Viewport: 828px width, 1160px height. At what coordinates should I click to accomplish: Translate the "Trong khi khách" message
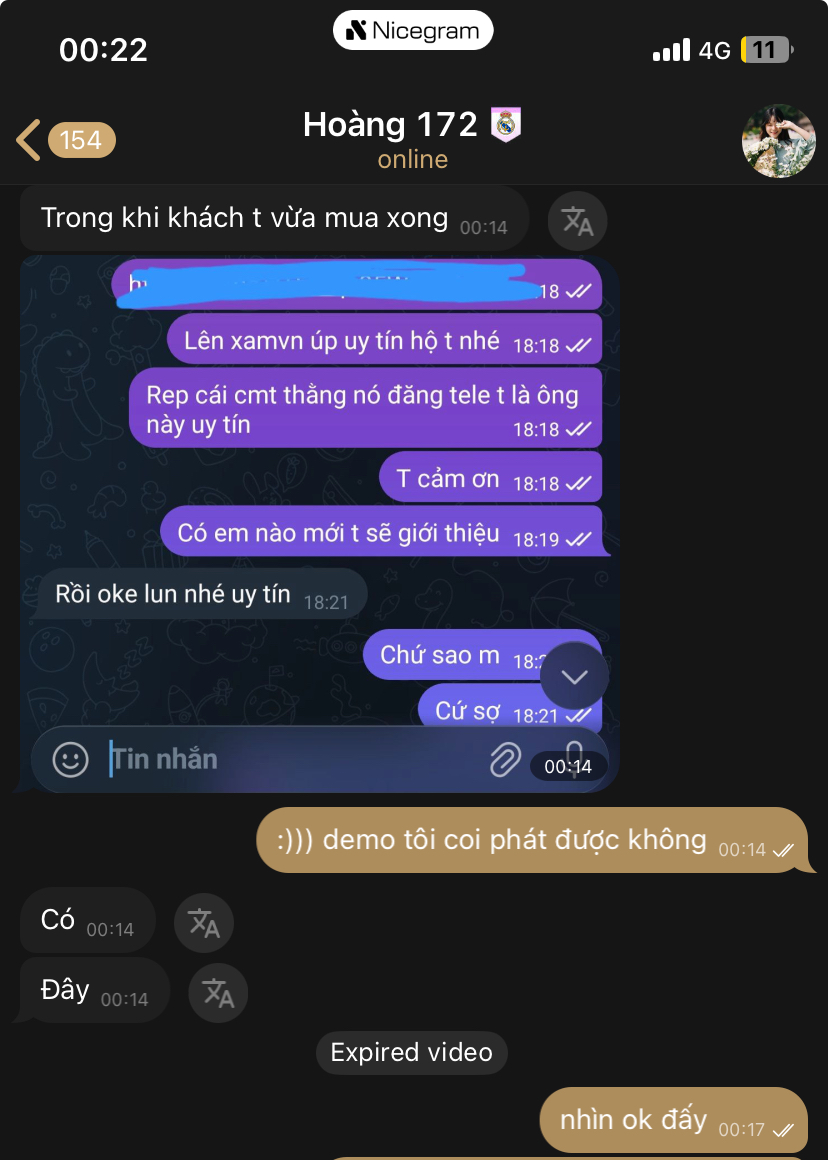pos(577,222)
